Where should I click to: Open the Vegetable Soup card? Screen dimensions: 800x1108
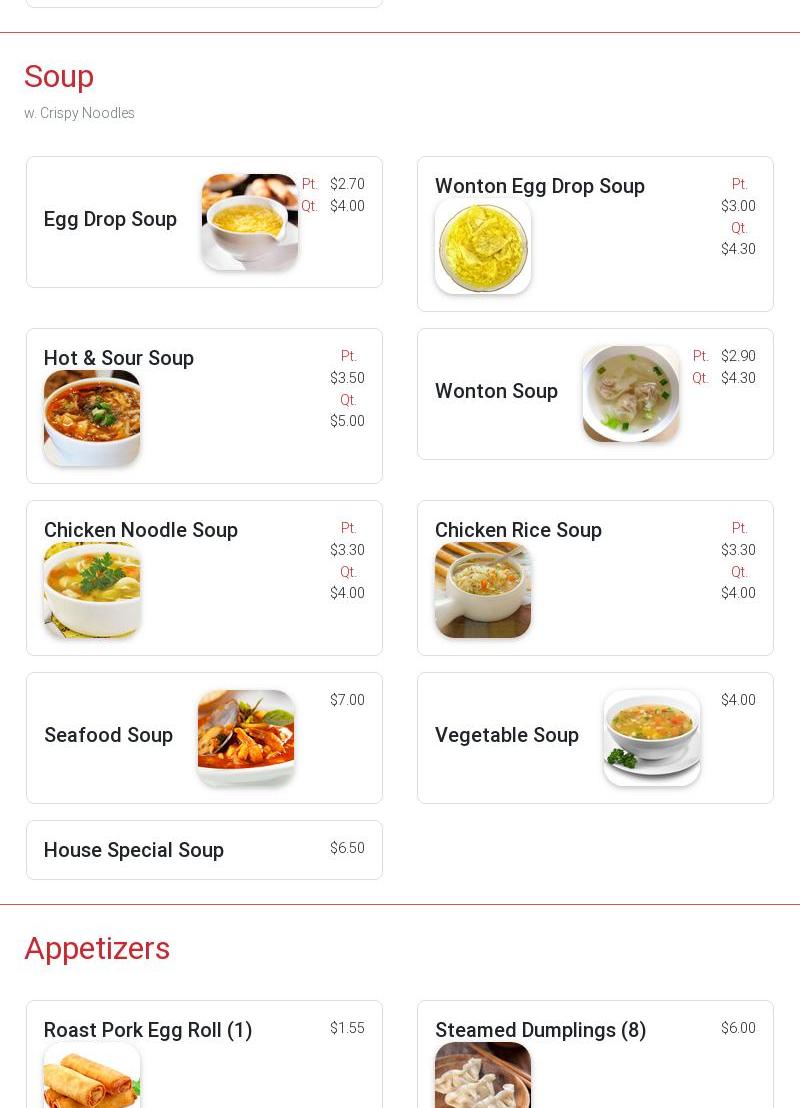pyautogui.click(x=595, y=738)
